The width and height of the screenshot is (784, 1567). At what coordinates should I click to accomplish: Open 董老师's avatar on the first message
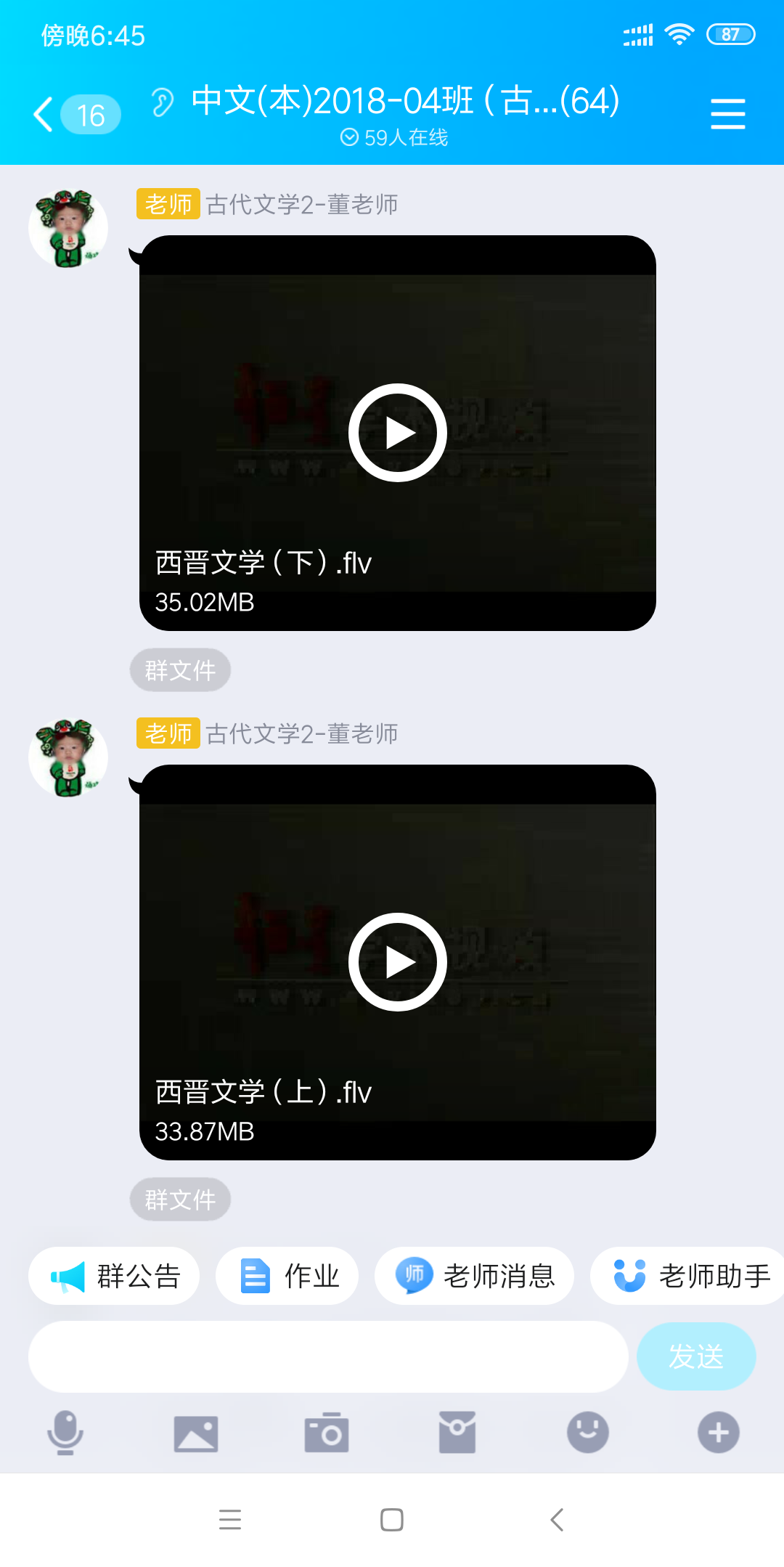68,228
